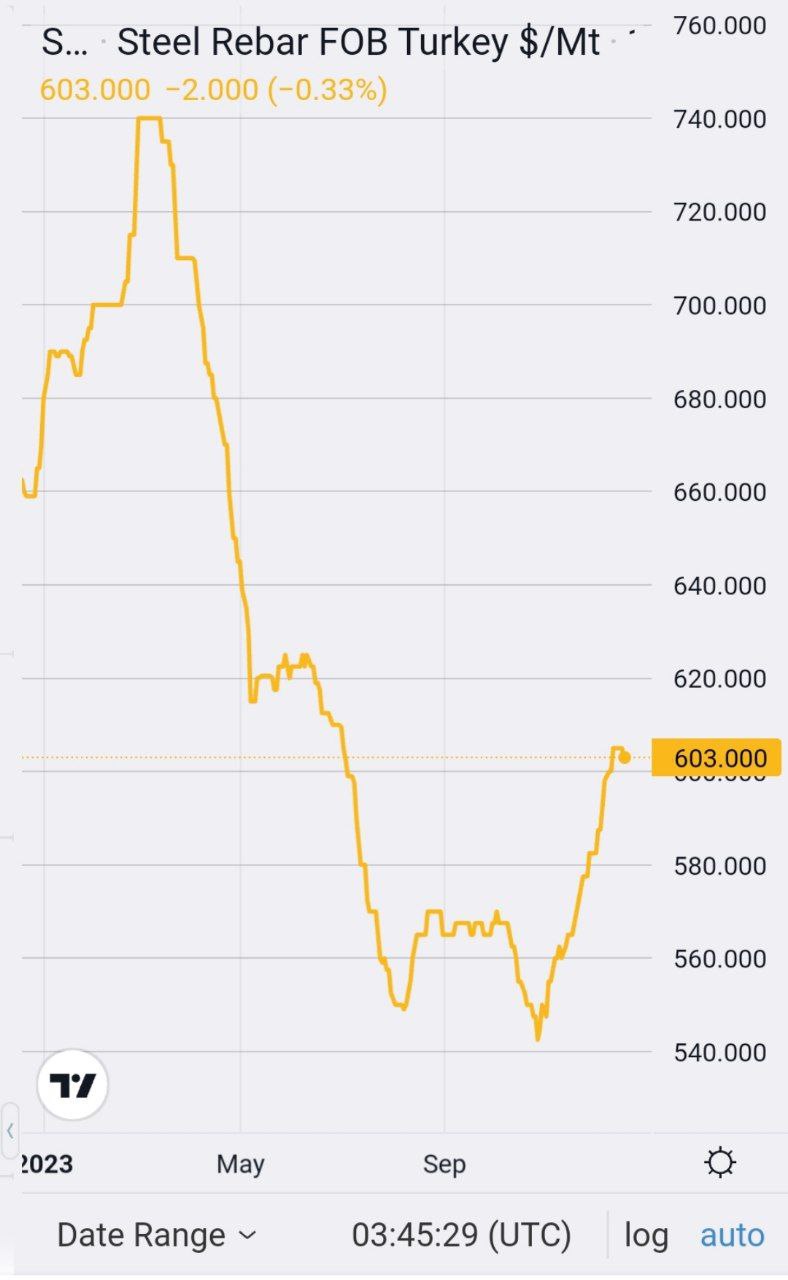Open the TradingView logo link
The width and height of the screenshot is (788, 1280).
click(x=72, y=1085)
